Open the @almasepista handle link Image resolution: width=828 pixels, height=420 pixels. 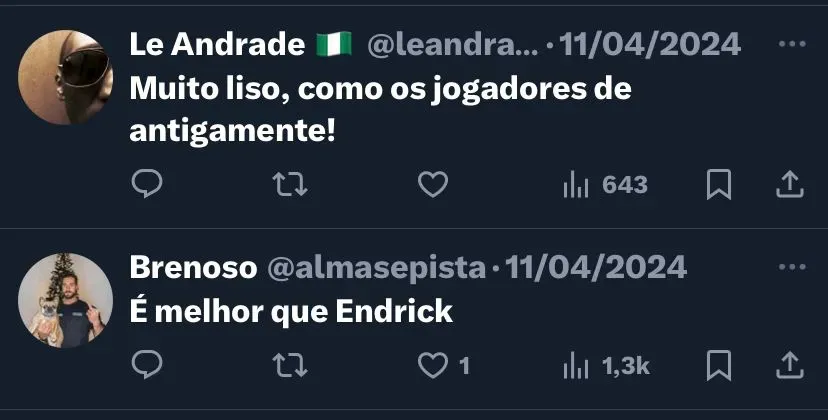pos(375,267)
